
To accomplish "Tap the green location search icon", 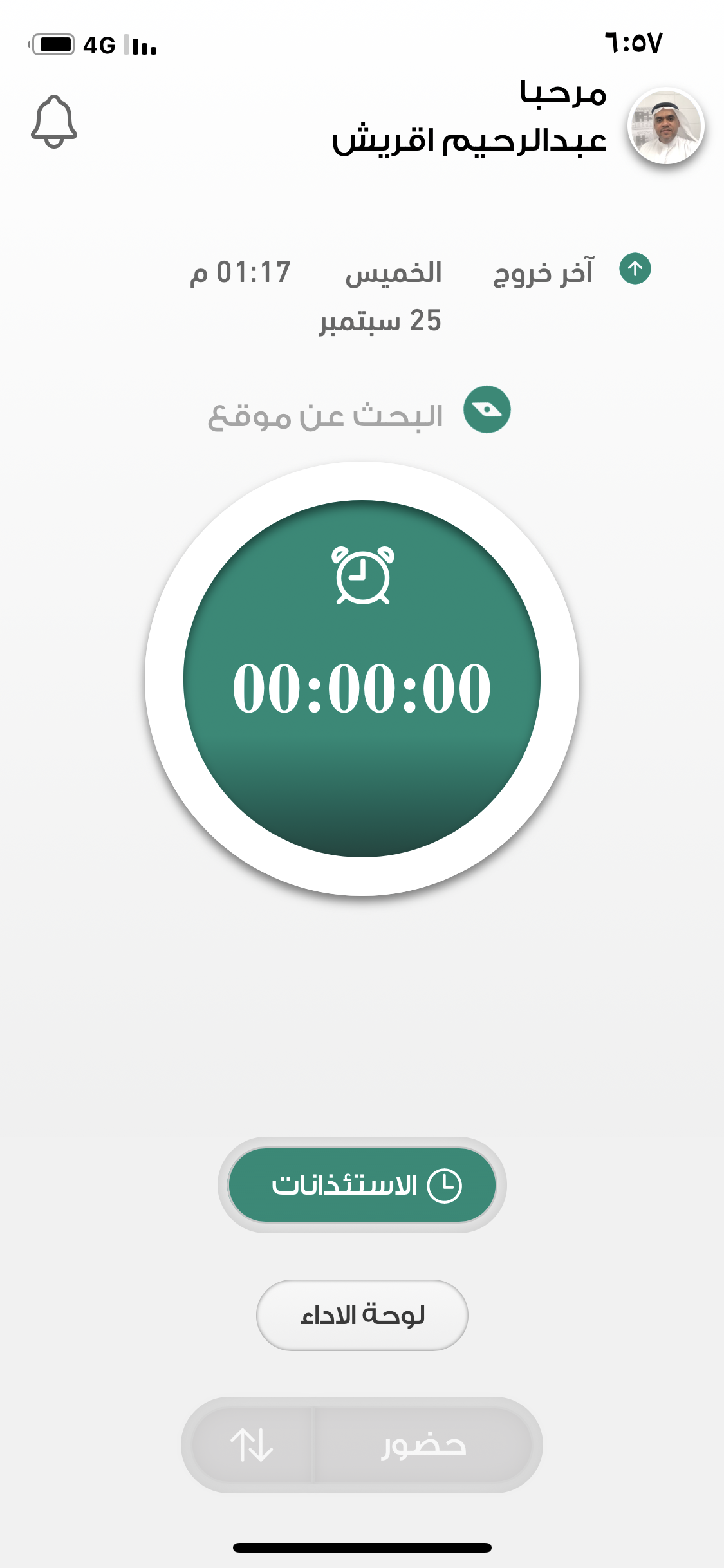I will tap(487, 409).
